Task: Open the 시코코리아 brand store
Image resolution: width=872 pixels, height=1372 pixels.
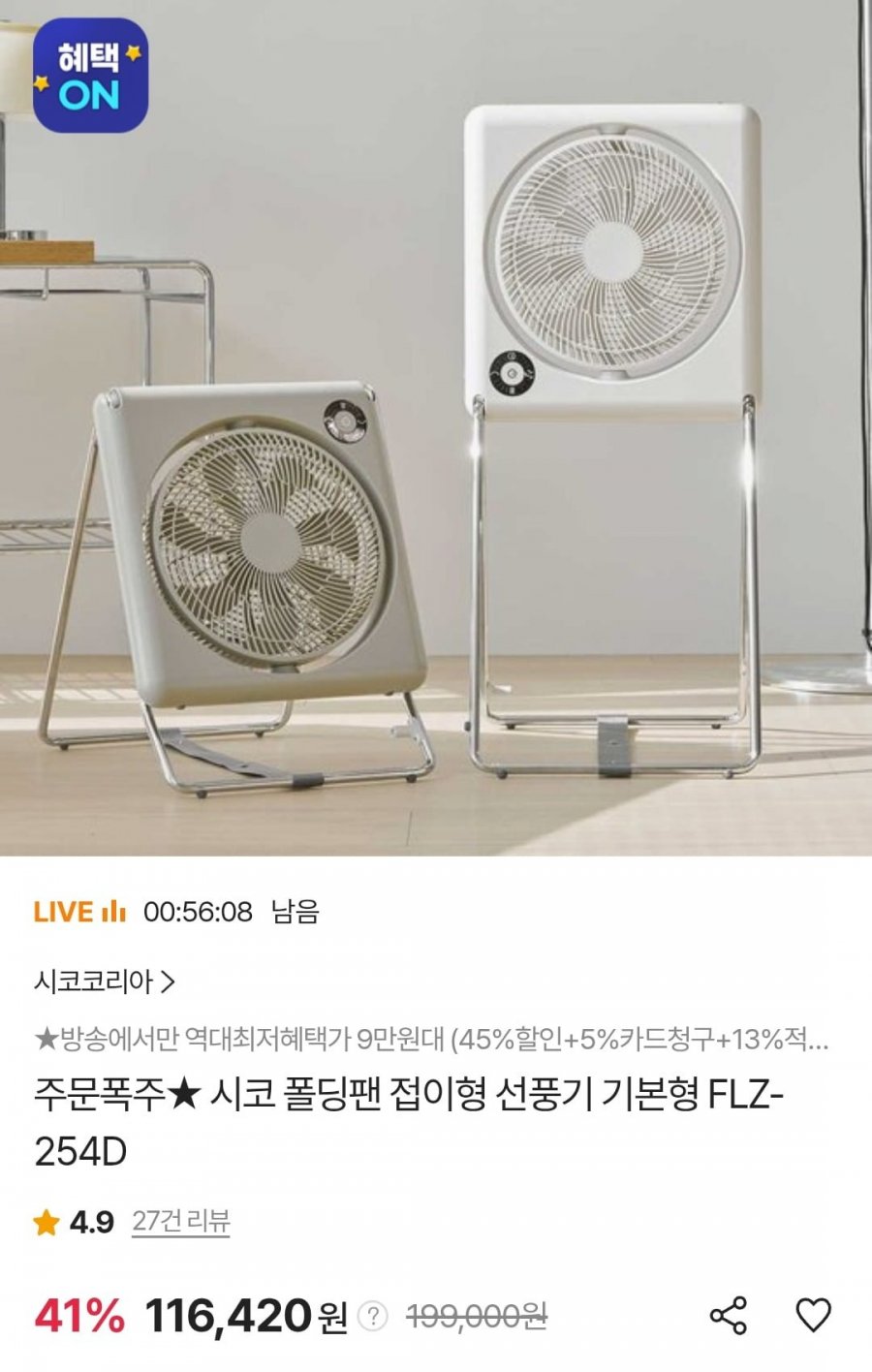Action: coord(105,982)
